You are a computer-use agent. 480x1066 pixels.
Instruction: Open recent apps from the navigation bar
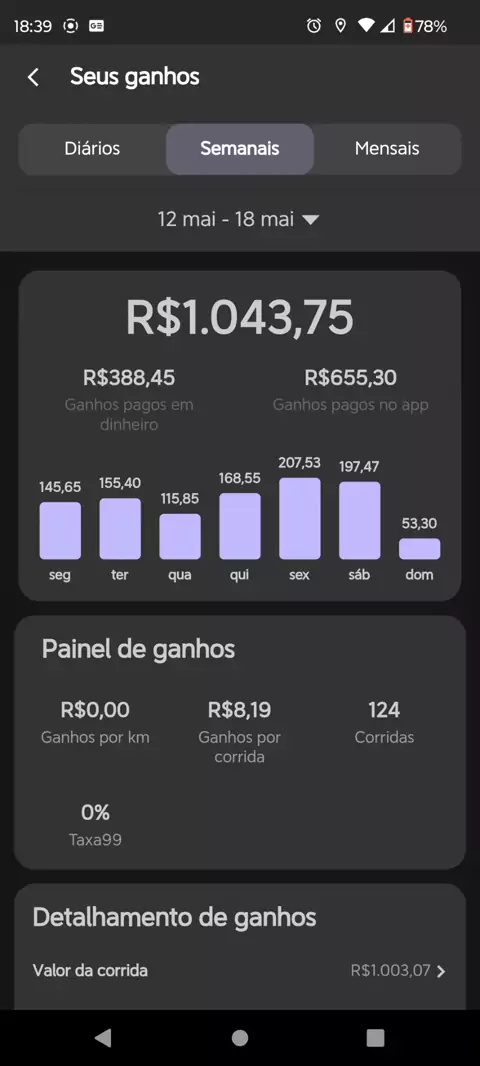[x=375, y=1037]
